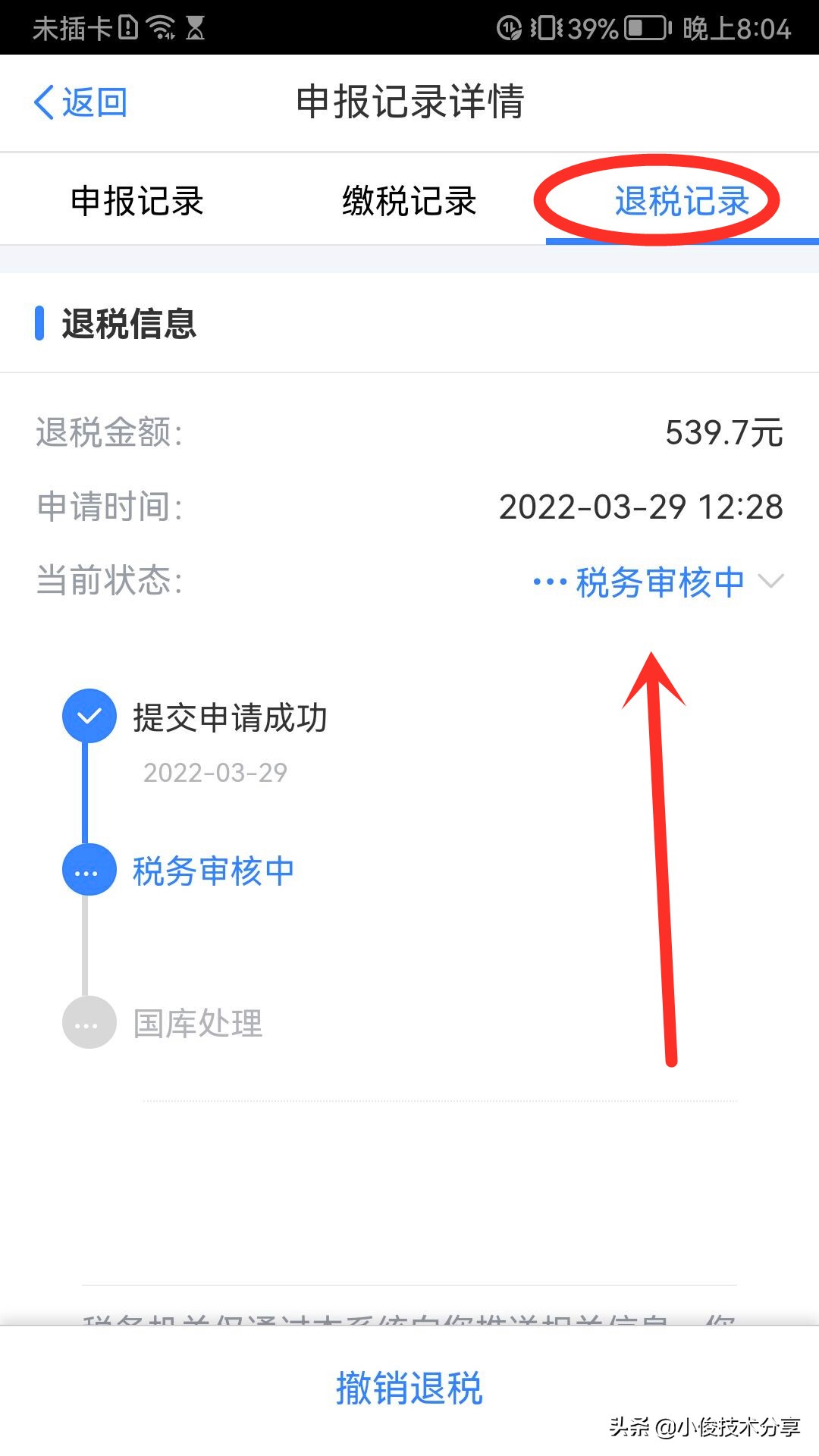The image size is (819, 1456).
Task: Click the blue ellipsis icon on 税务审核中 node
Action: pos(89,871)
